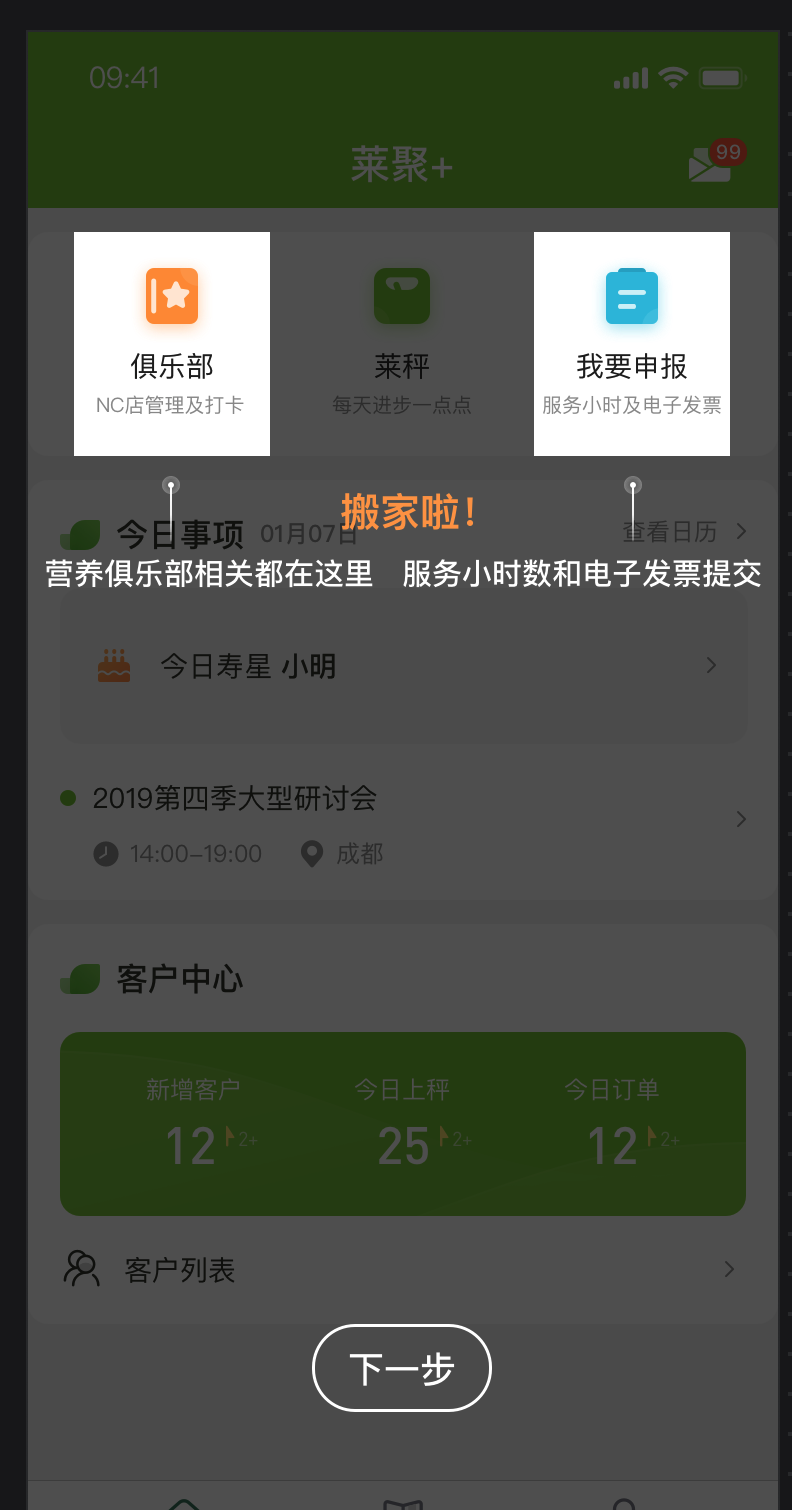The image size is (792, 1510).
Task: Open the mail inbox with 99 badge
Action: coord(711,165)
